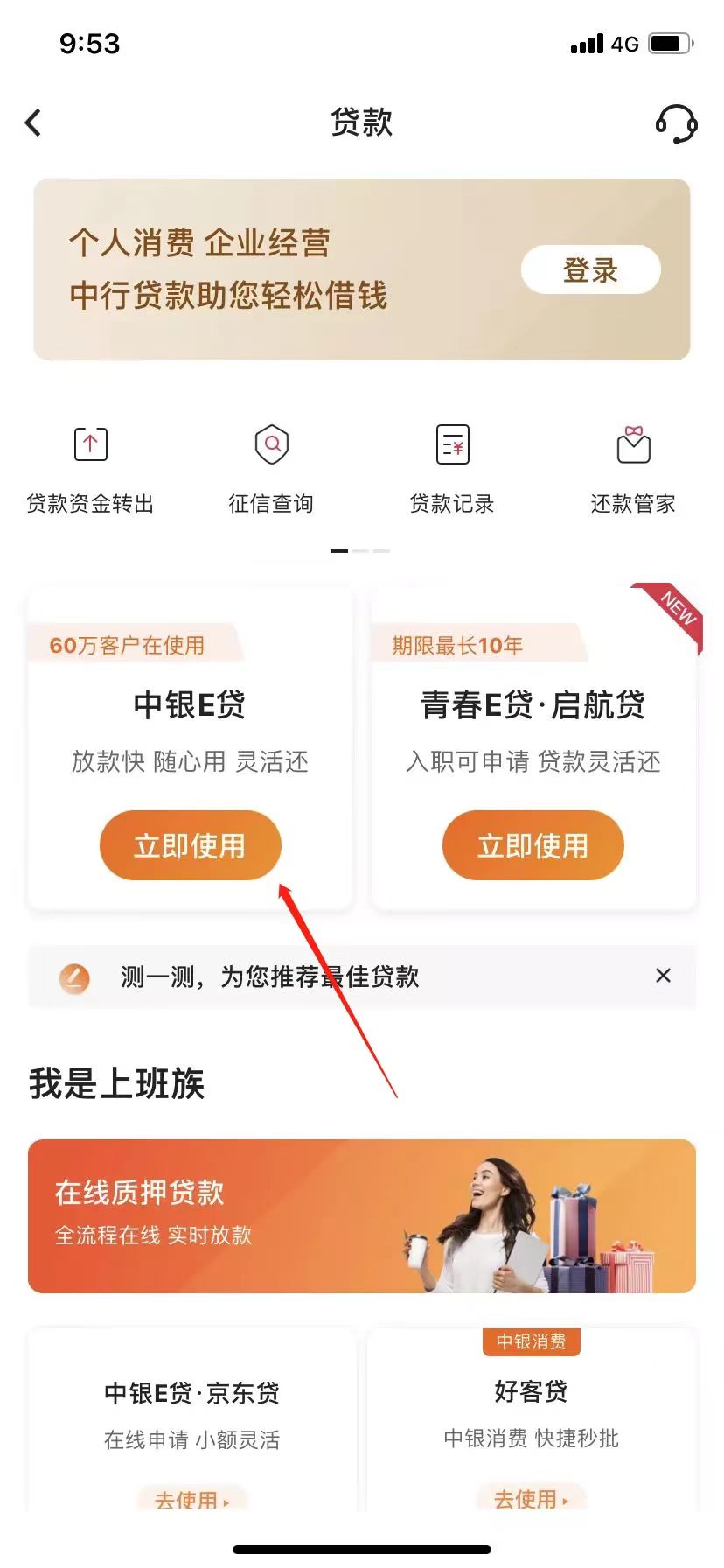Go back using the back arrow

[x=33, y=122]
